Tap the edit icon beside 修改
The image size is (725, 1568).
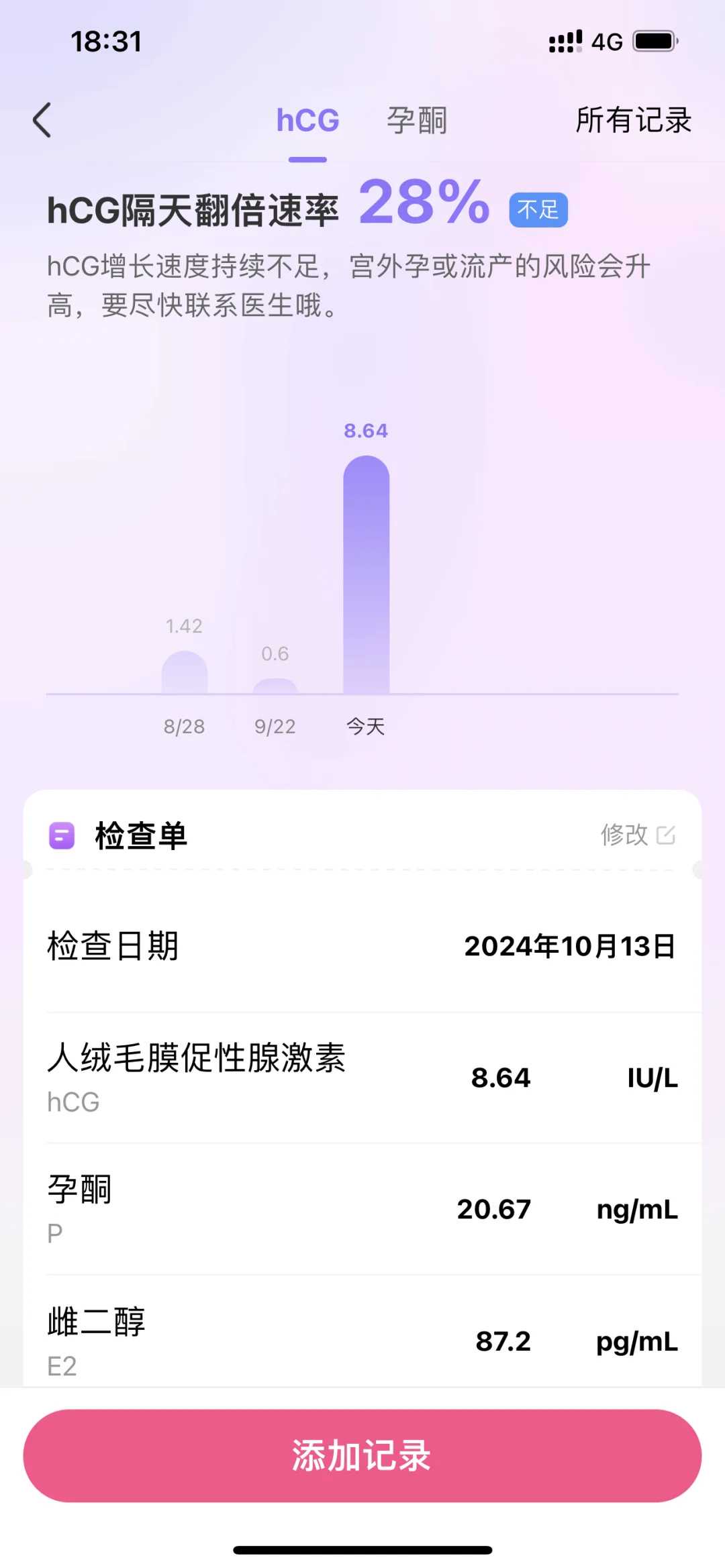pos(666,835)
